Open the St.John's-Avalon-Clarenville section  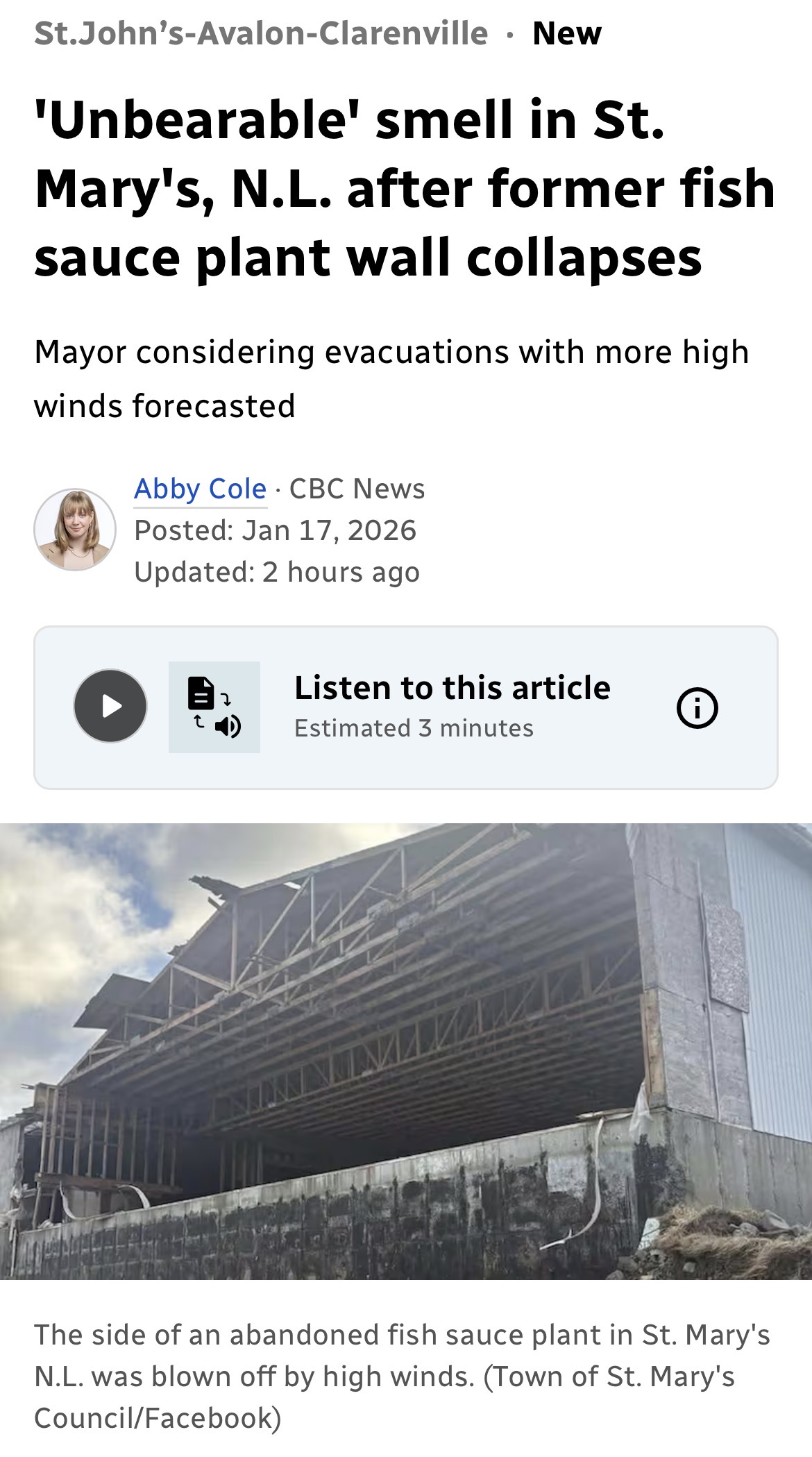point(261,33)
